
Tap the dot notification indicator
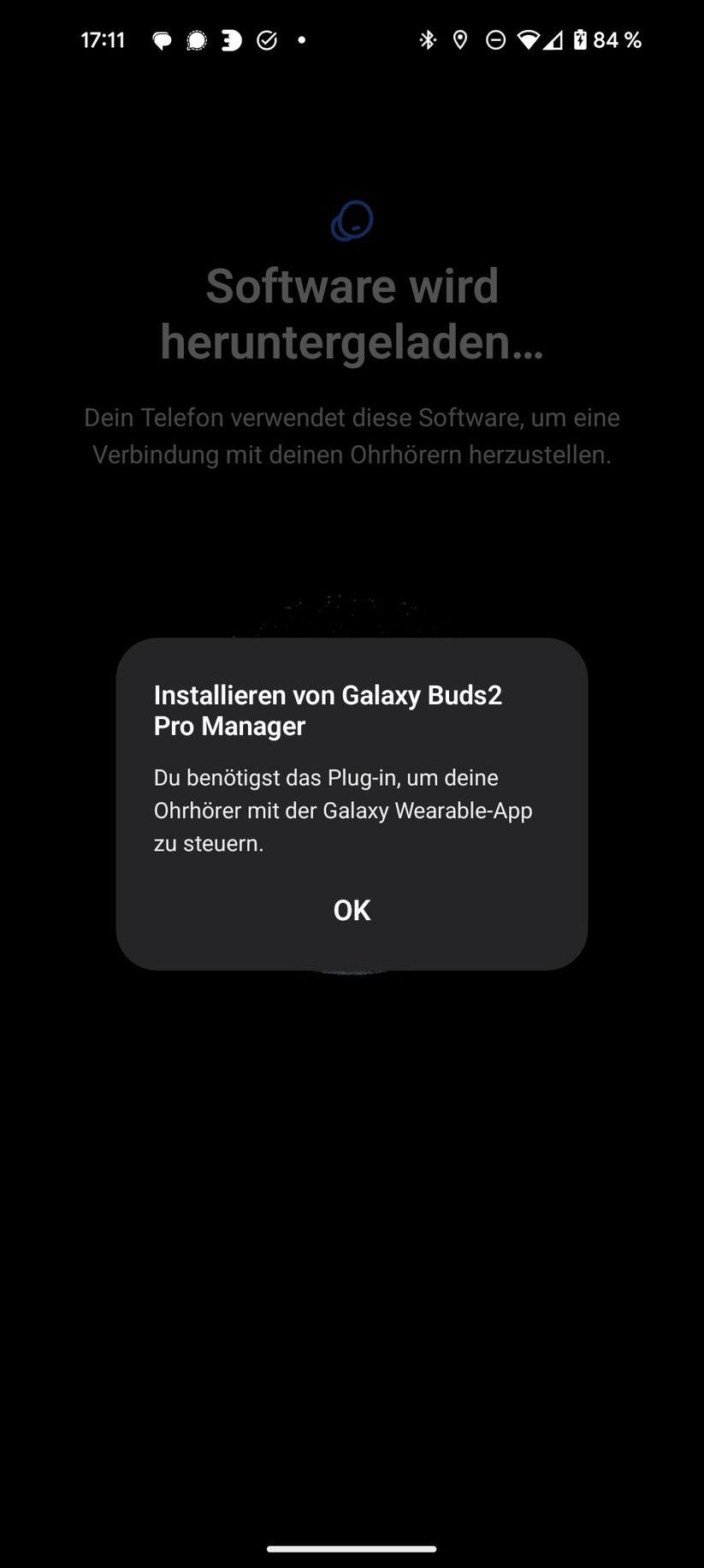(x=301, y=39)
